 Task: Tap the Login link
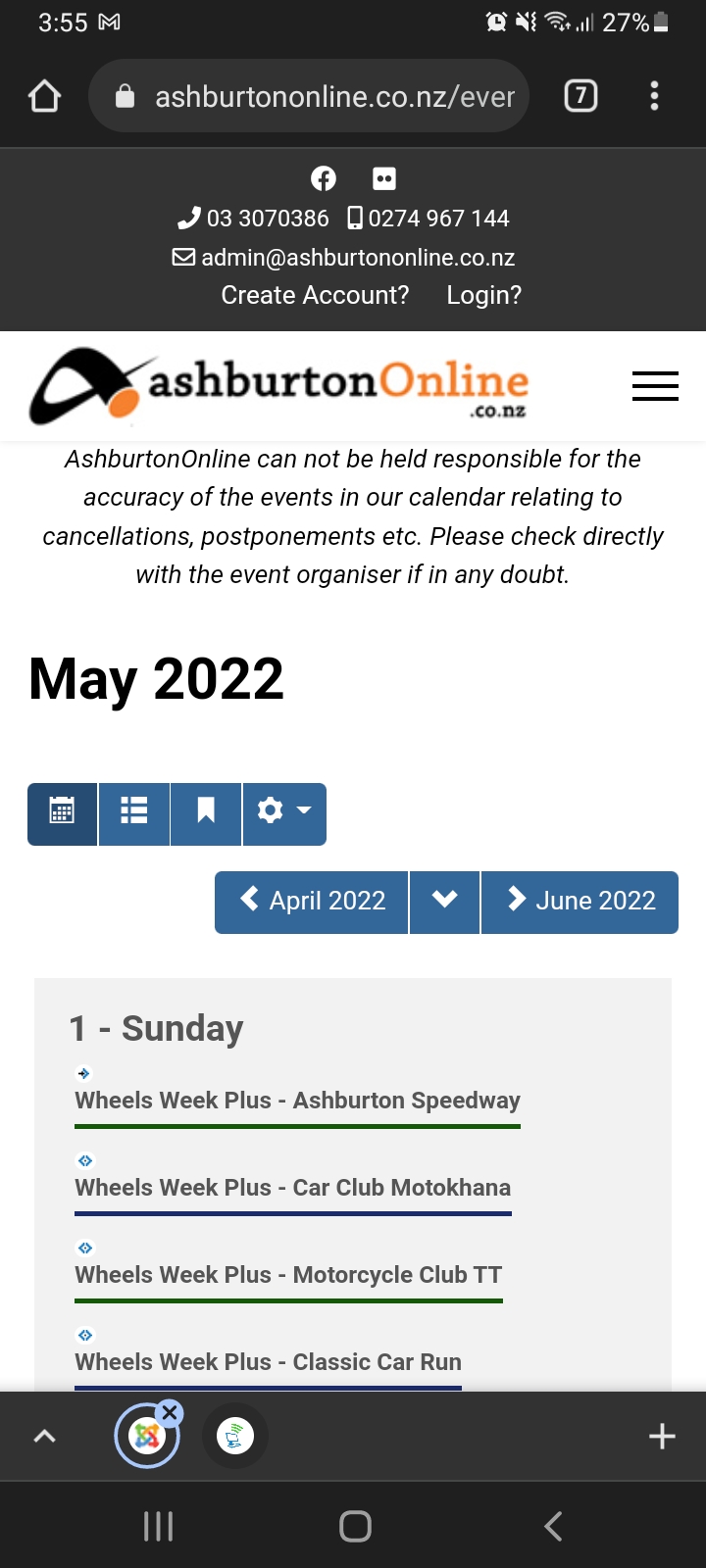483,295
